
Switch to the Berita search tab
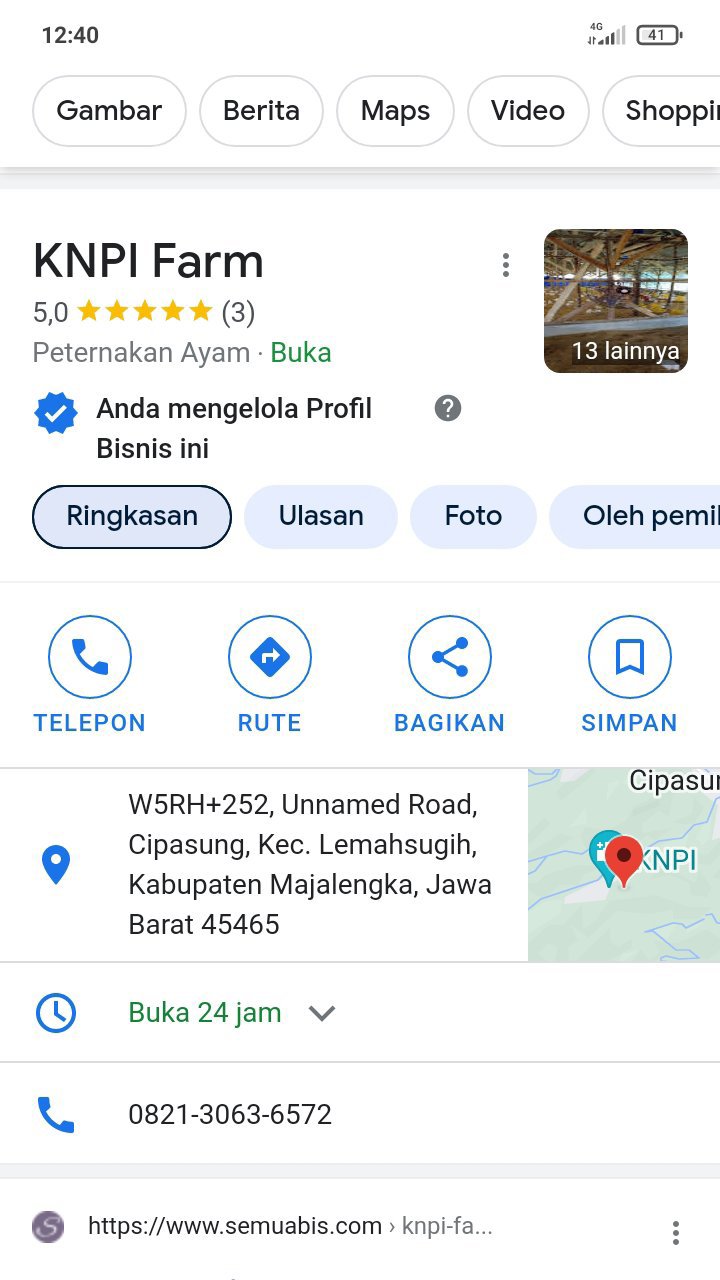261,111
